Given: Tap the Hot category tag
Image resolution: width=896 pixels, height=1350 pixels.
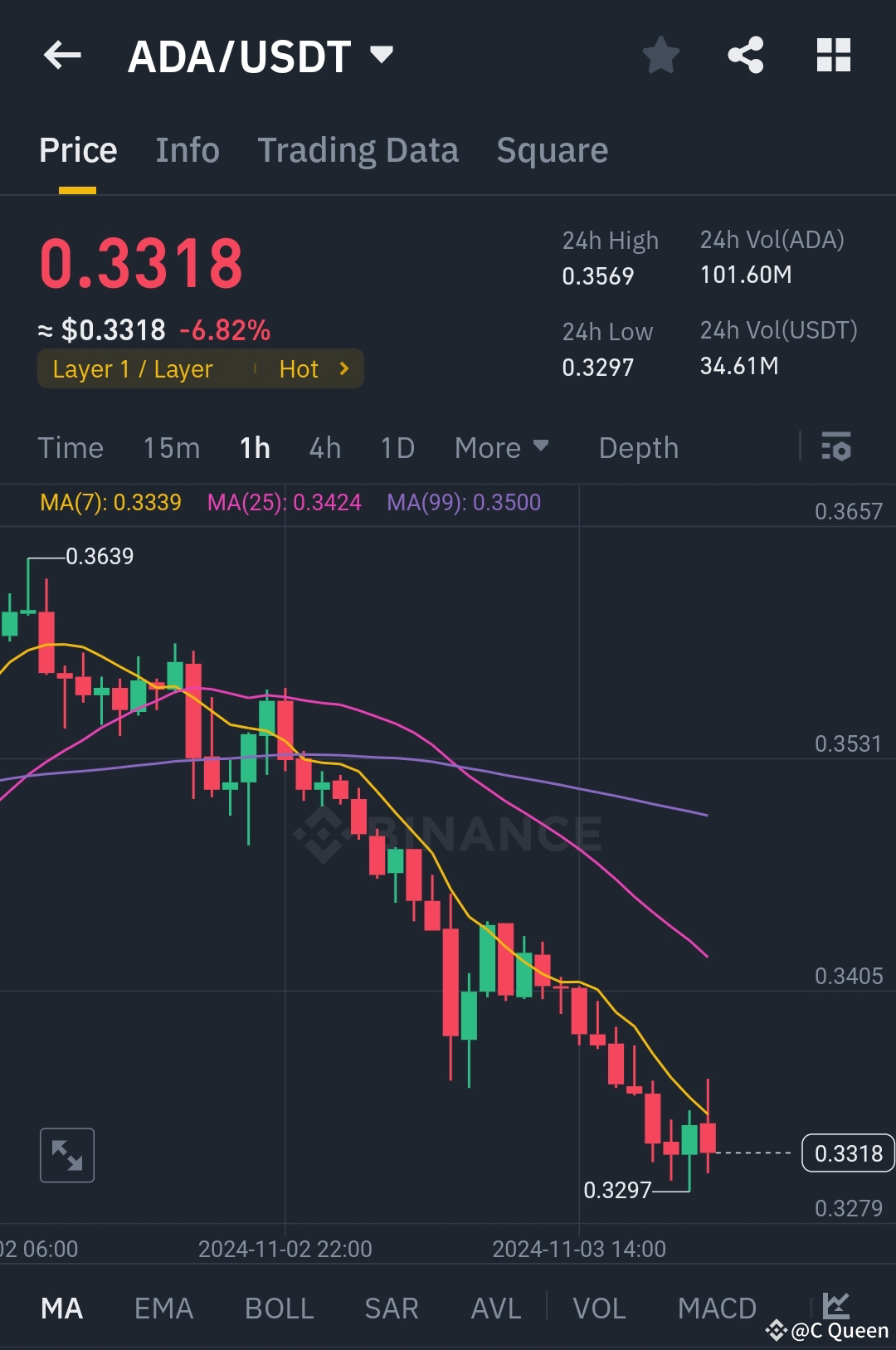Looking at the screenshot, I should point(299,369).
